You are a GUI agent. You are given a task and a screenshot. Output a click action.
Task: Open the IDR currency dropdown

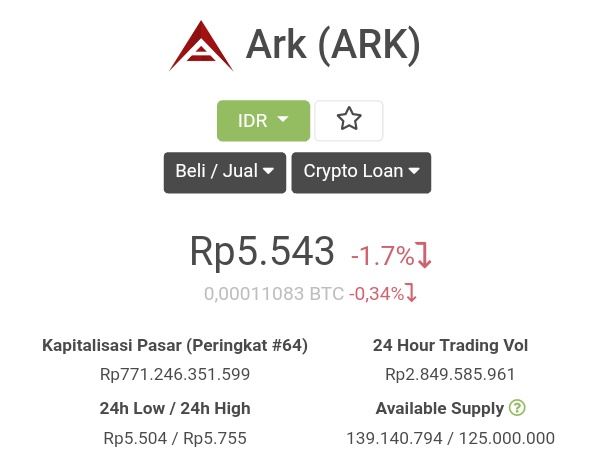tap(263, 120)
